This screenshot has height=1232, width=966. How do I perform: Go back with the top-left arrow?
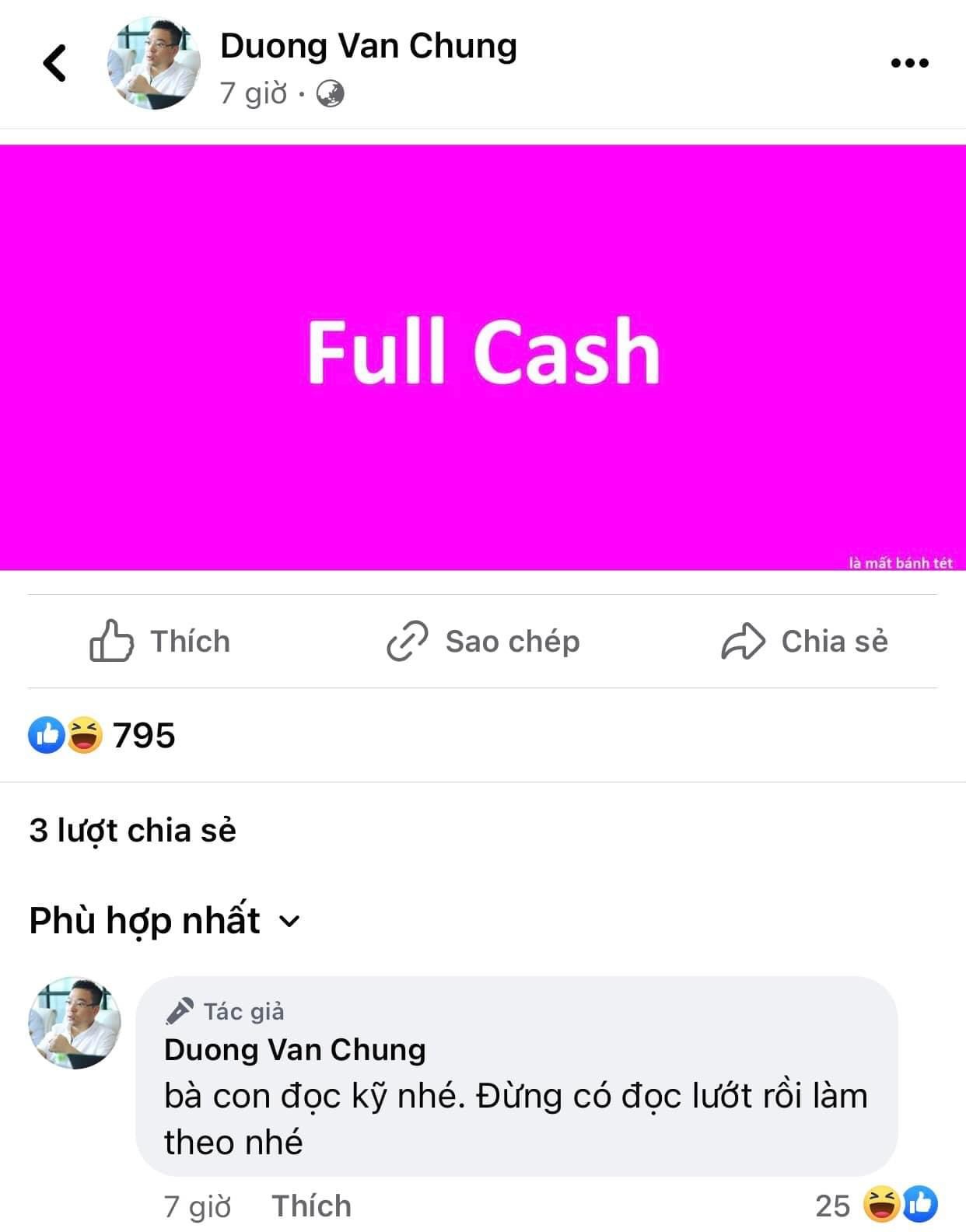[54, 63]
